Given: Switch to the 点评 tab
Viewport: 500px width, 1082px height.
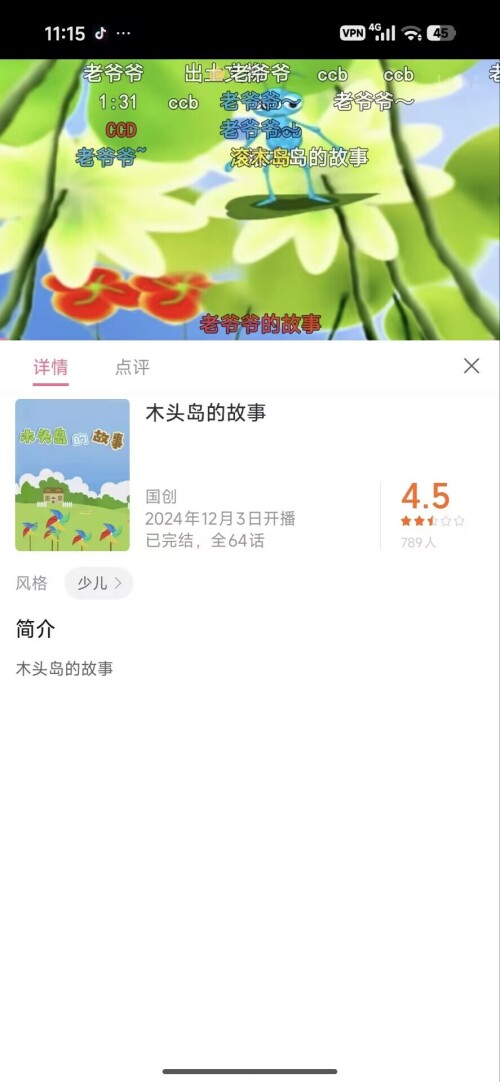Looking at the screenshot, I should 132,367.
